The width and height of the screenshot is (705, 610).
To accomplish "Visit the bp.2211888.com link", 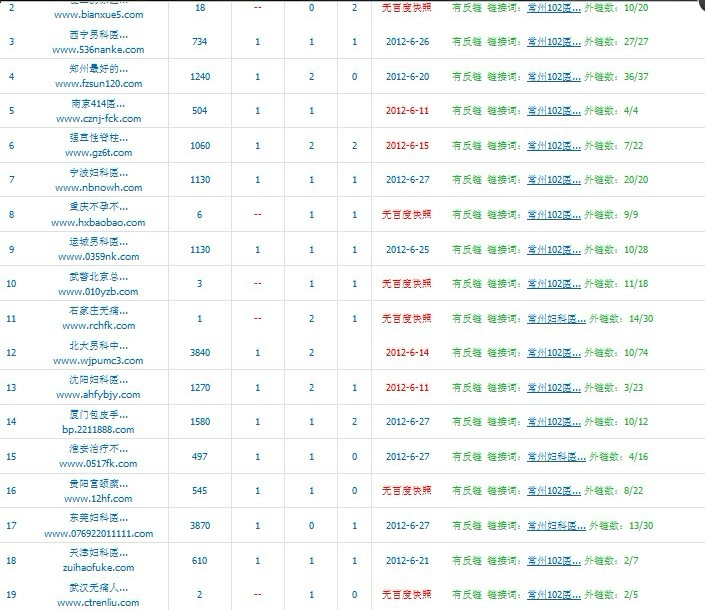I will [x=99, y=429].
